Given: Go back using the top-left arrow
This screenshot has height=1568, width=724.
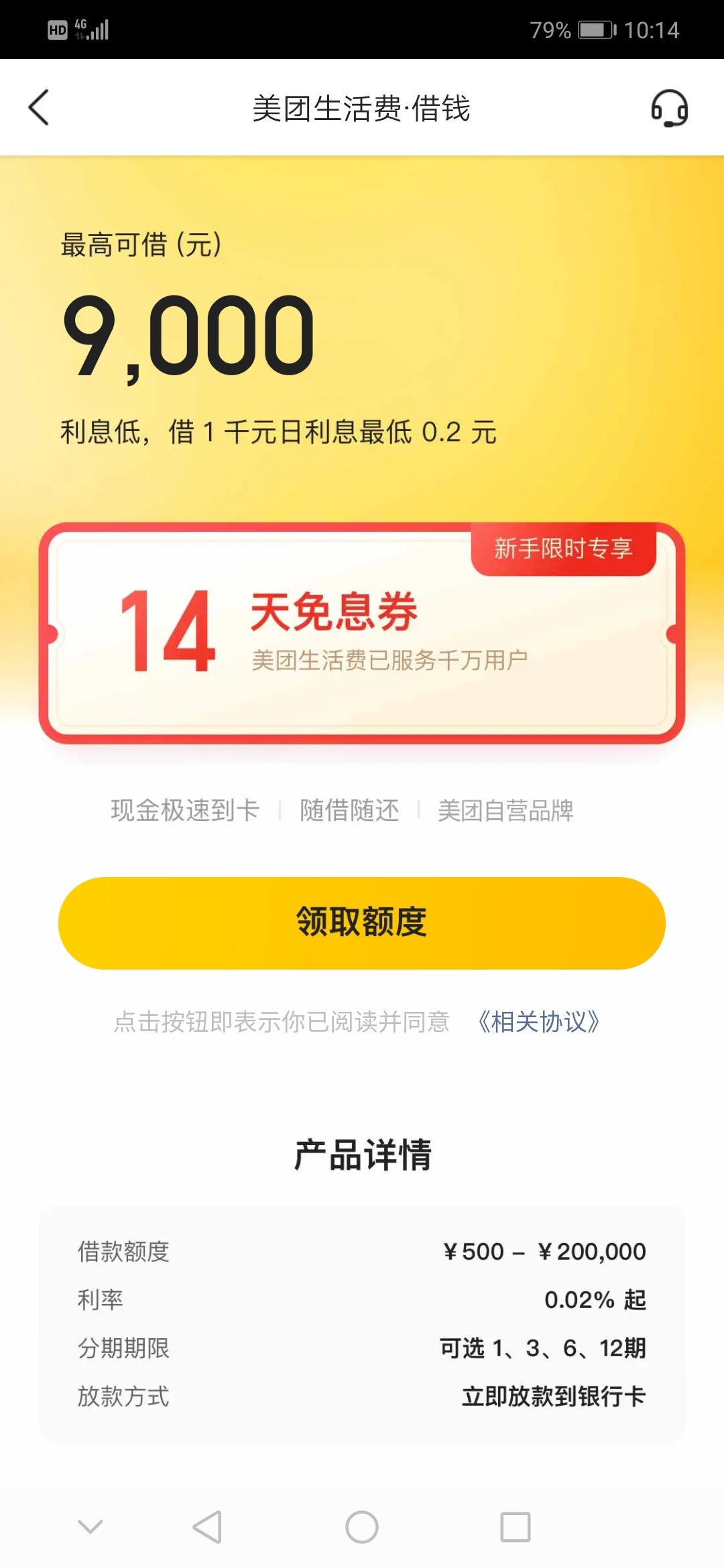Looking at the screenshot, I should (39, 107).
